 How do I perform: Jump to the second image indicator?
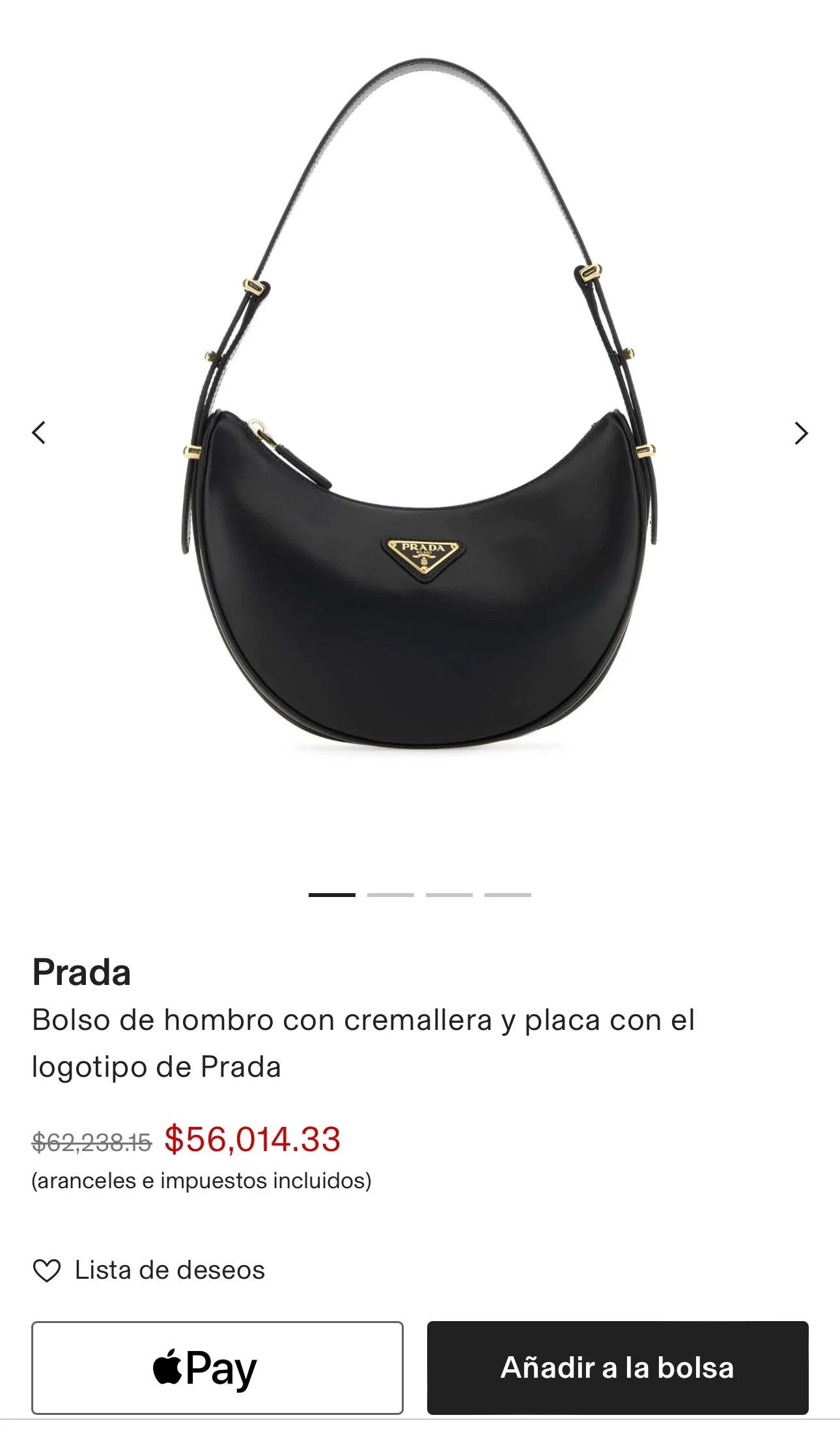point(390,895)
